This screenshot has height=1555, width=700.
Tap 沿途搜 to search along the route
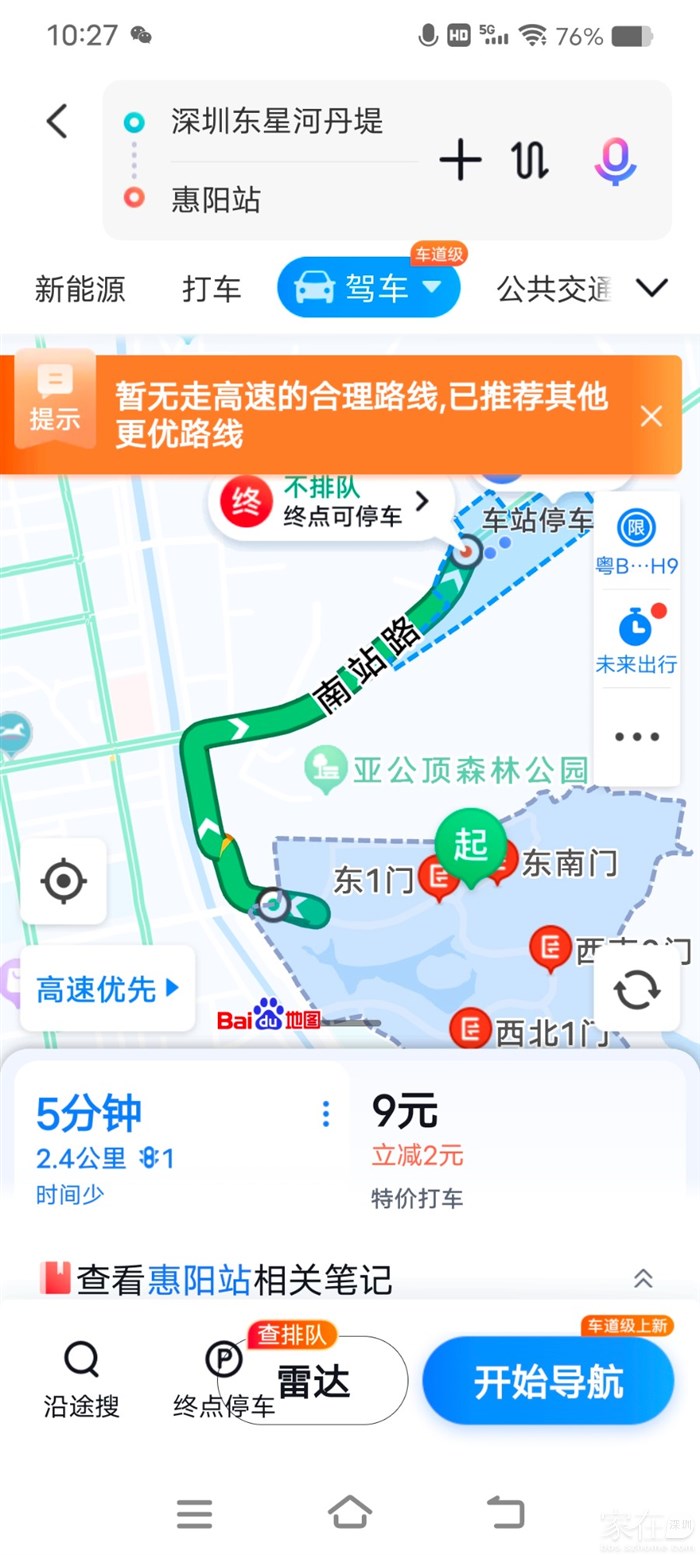tap(81, 1379)
